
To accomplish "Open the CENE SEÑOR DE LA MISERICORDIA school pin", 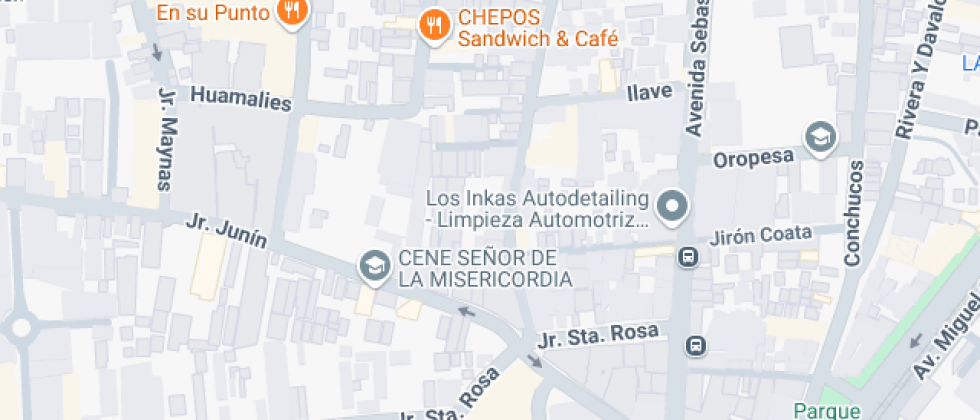I will tap(374, 266).
